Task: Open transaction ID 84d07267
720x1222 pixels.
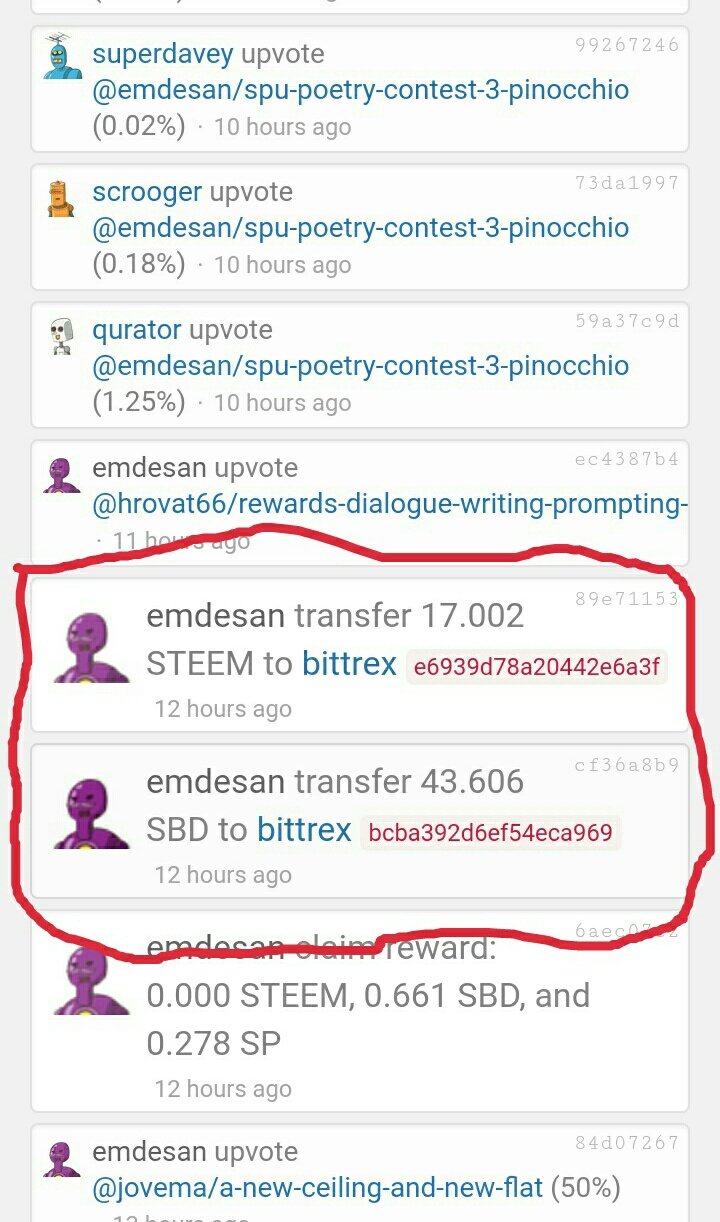Action: coord(627,1143)
